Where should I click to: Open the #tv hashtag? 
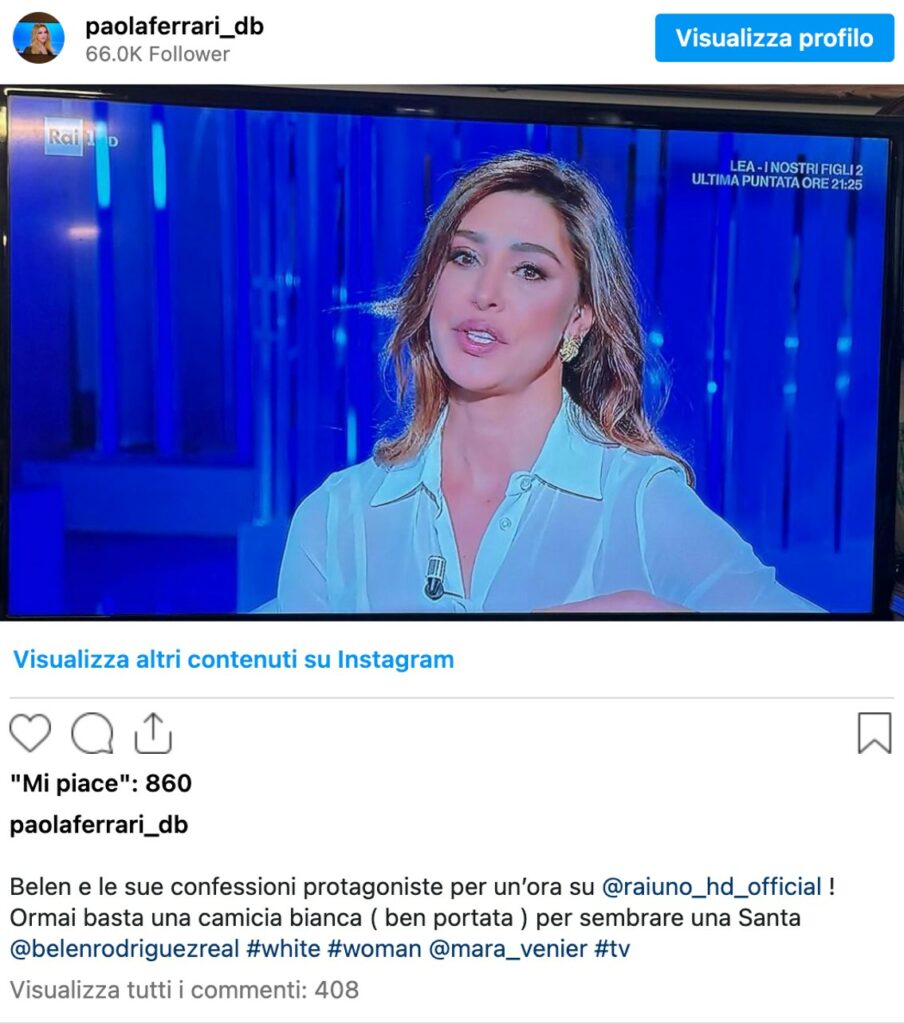[612, 948]
